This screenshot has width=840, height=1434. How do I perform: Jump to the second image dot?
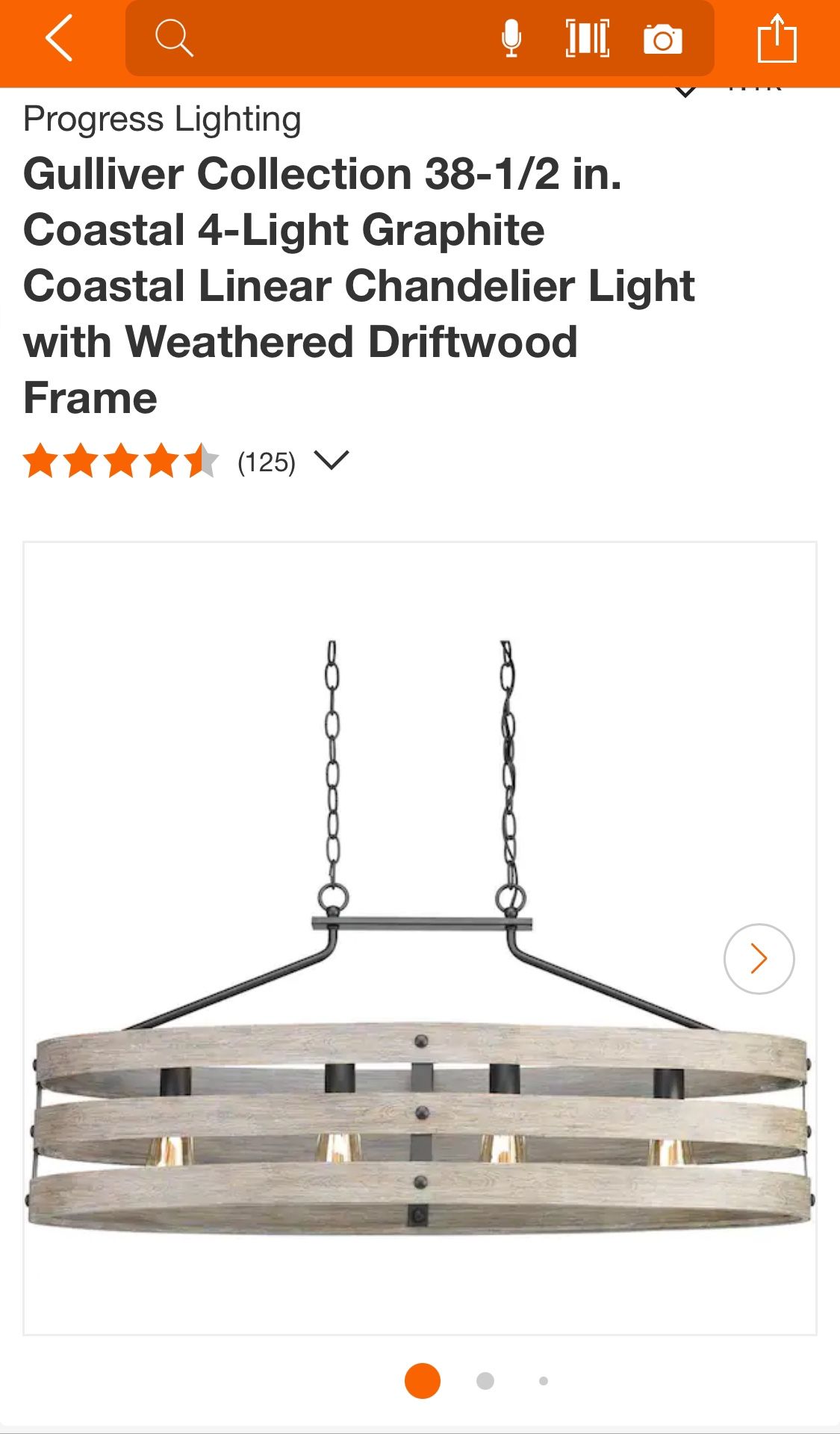[485, 1381]
